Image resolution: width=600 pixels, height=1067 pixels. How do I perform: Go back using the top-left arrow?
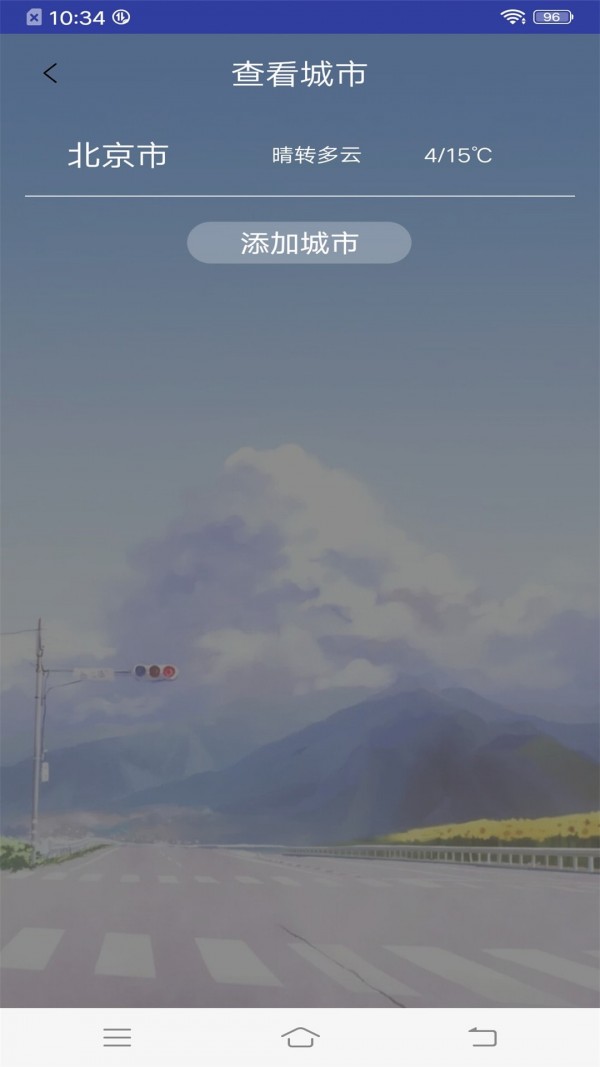(50, 73)
